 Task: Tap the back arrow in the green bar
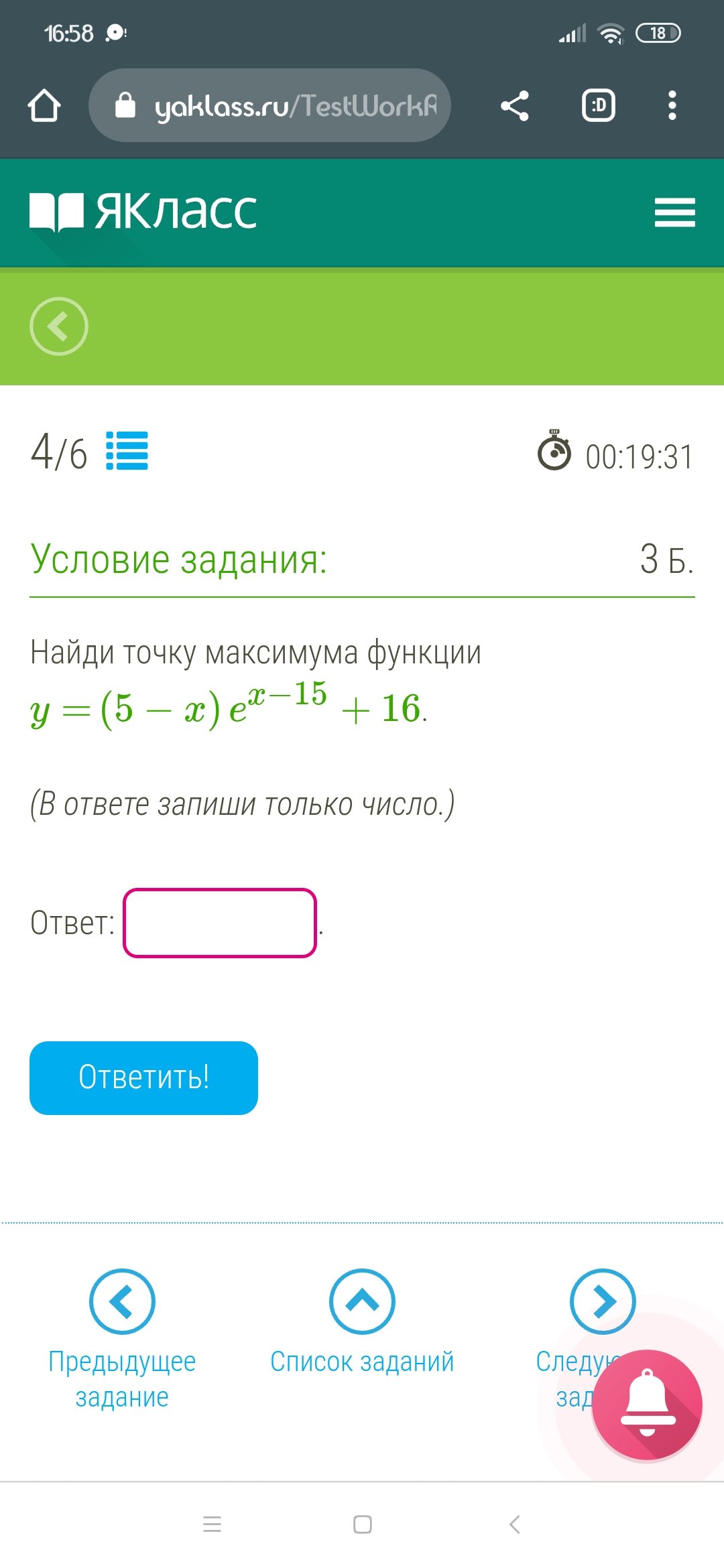pyautogui.click(x=59, y=326)
